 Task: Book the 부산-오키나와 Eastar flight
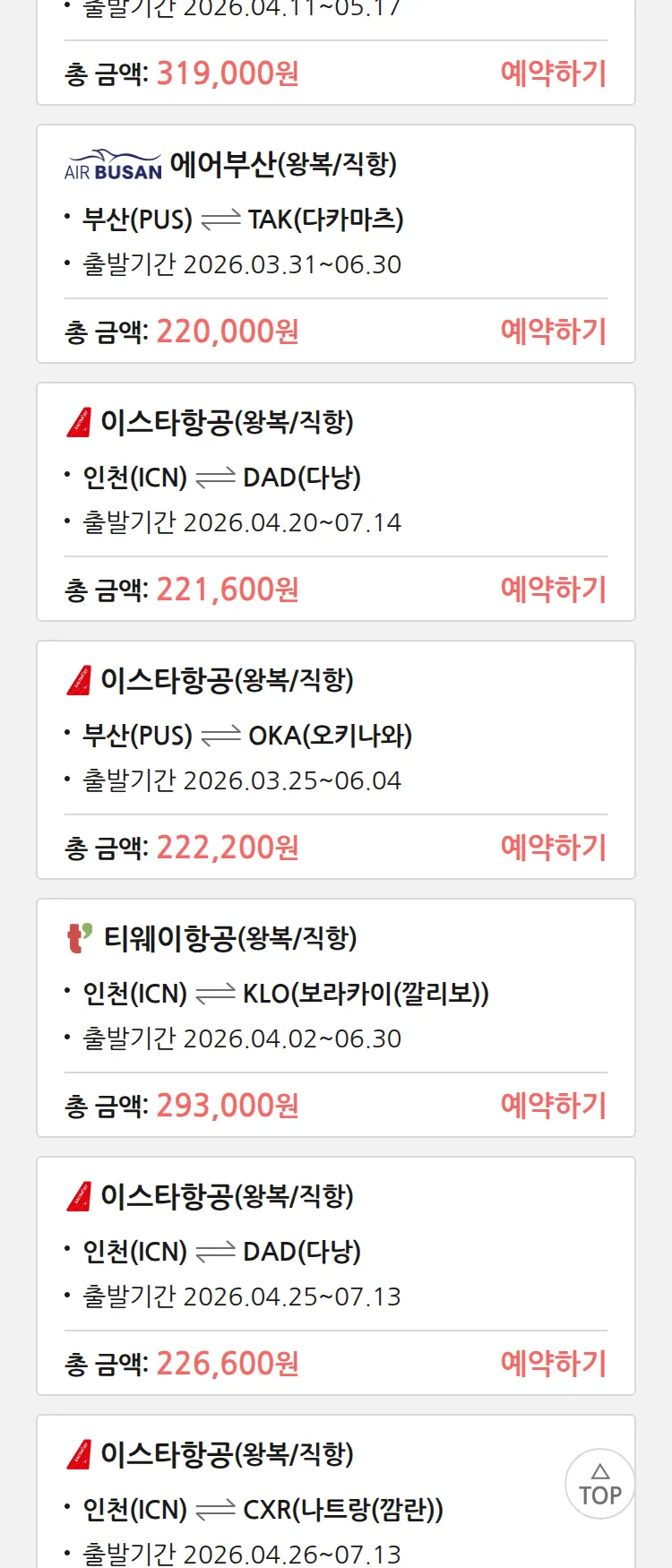(x=553, y=848)
